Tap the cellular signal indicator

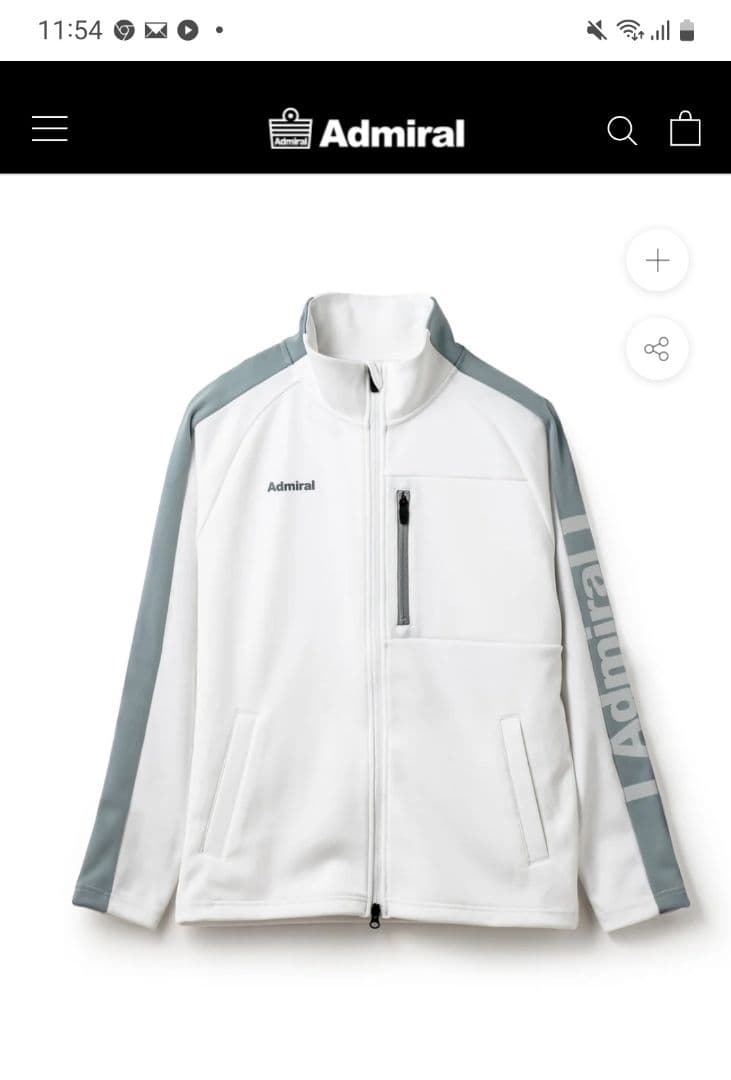(x=660, y=30)
